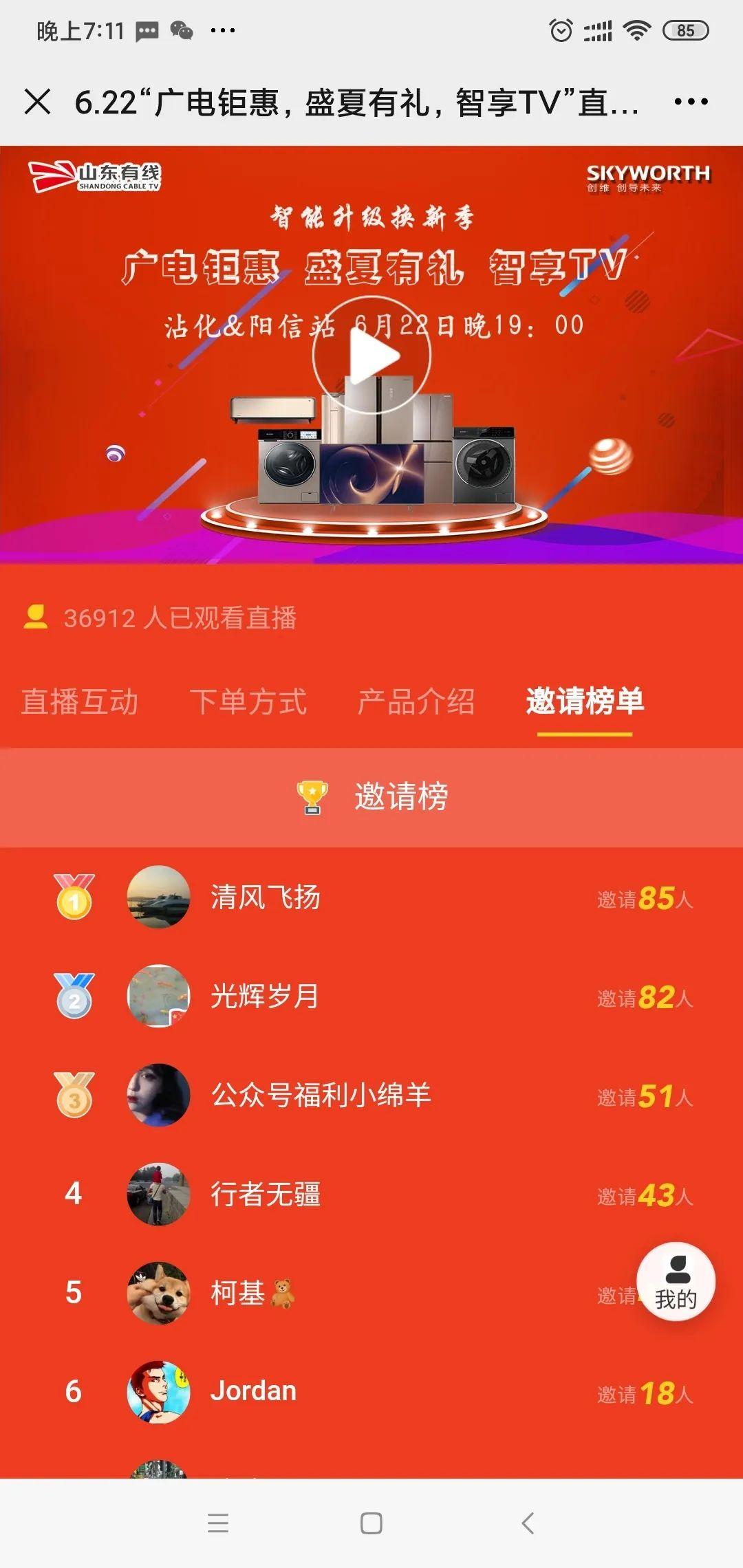Open the three-dot overflow menu
743x1568 pixels.
tap(691, 102)
